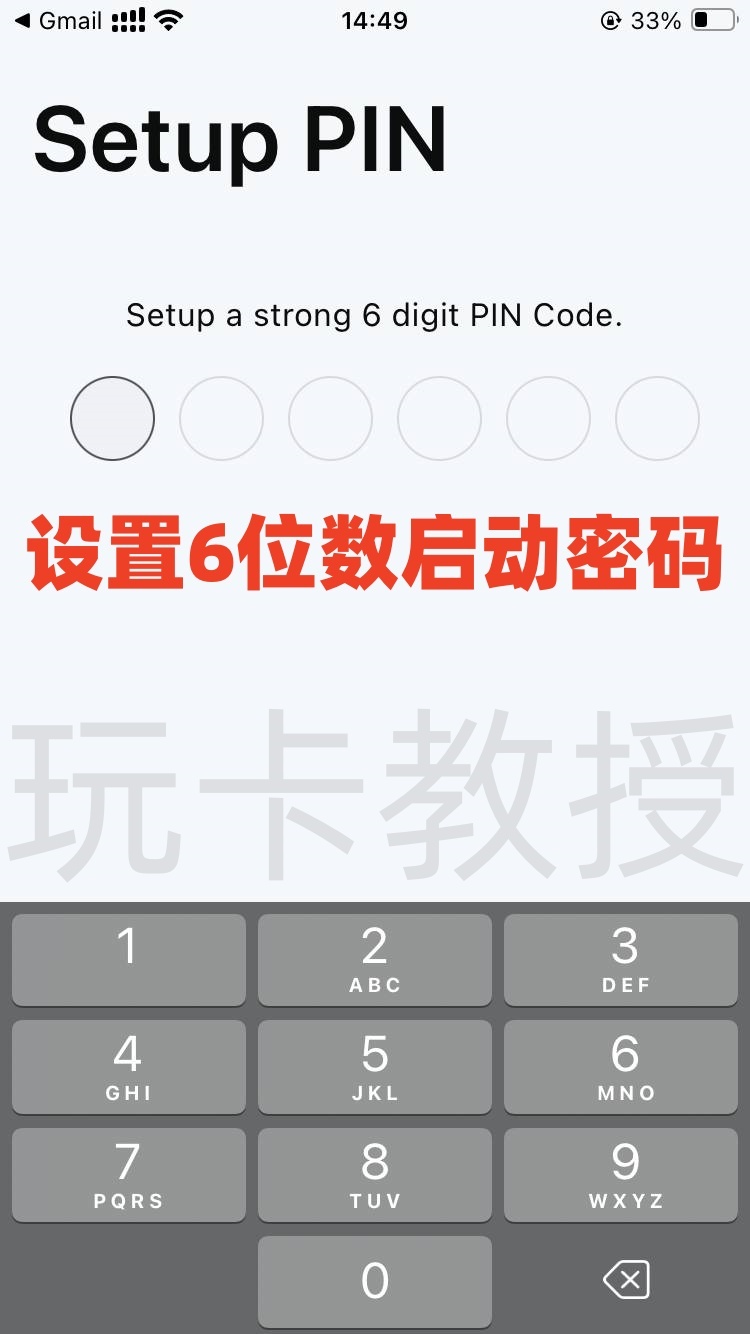The height and width of the screenshot is (1334, 750).
Task: Tap the number 6 MNO key
Action: (x=621, y=1066)
